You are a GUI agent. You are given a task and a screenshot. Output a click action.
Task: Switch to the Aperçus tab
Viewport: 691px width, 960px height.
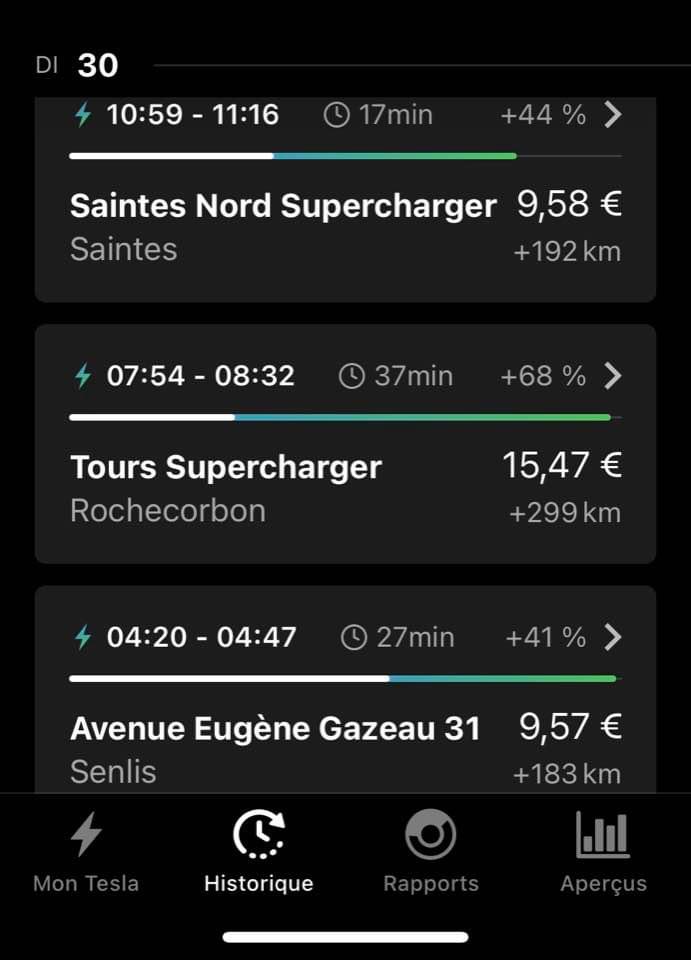[603, 852]
